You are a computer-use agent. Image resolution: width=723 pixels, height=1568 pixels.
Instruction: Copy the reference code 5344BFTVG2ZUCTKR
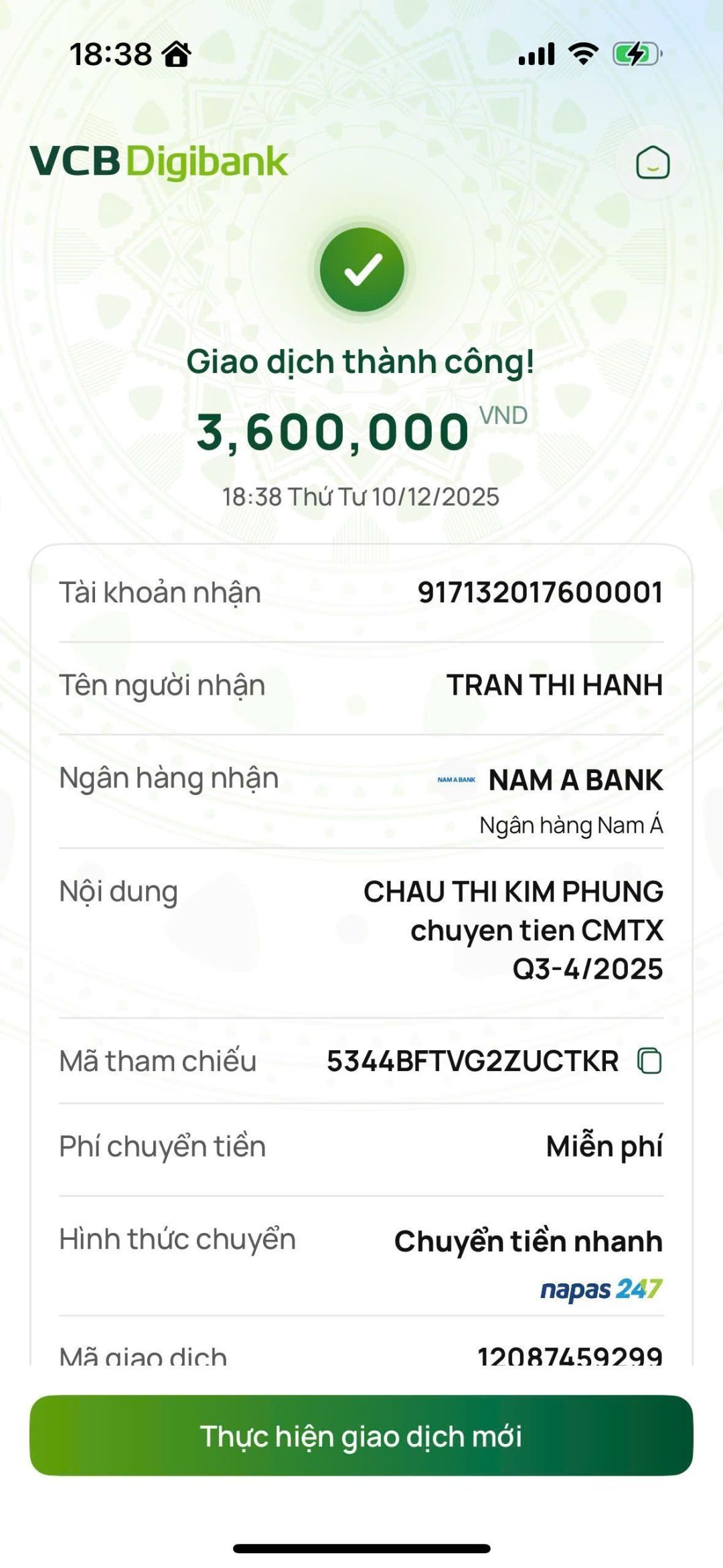[649, 1061]
